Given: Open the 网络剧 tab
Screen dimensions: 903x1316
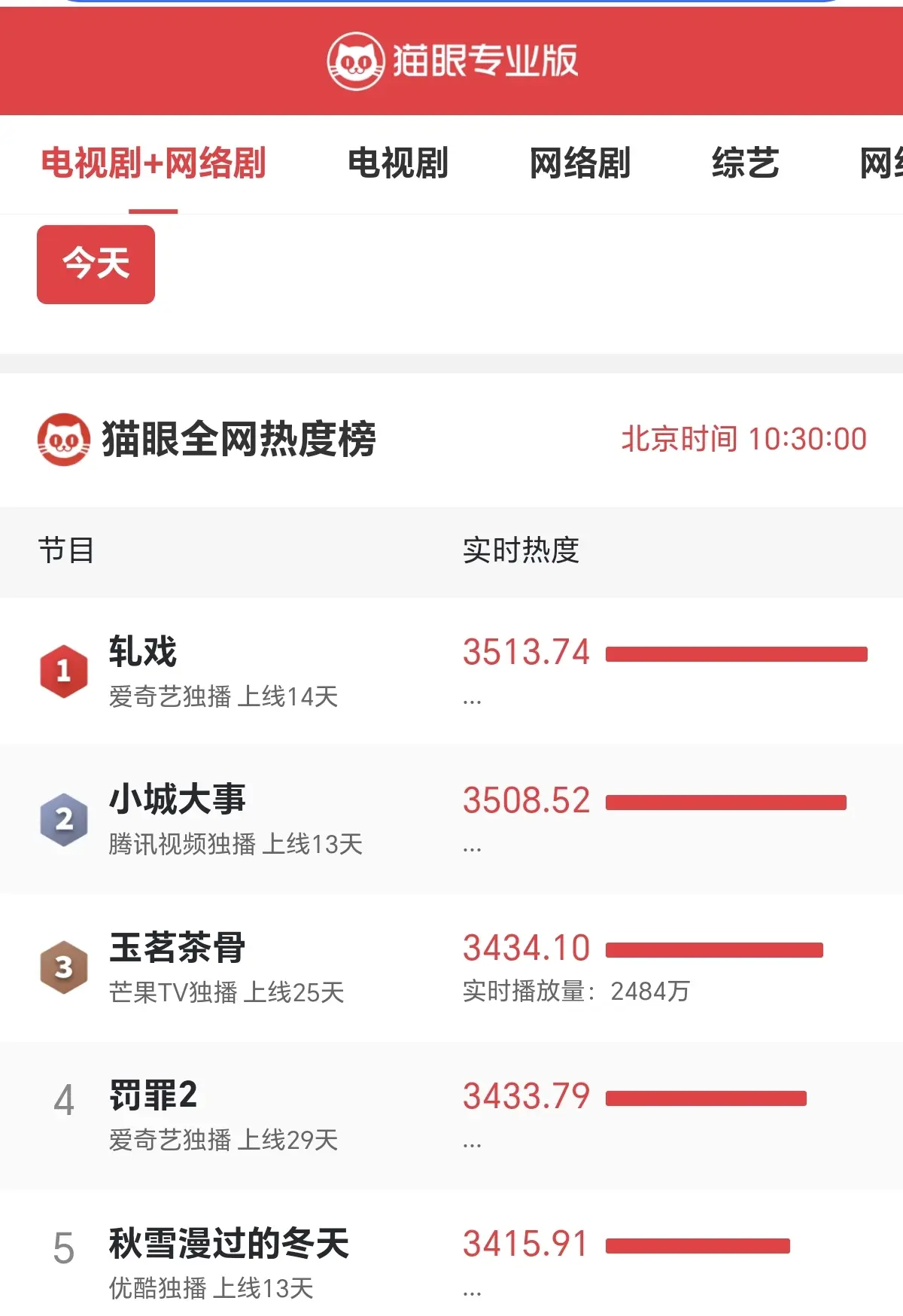Looking at the screenshot, I should click(579, 163).
